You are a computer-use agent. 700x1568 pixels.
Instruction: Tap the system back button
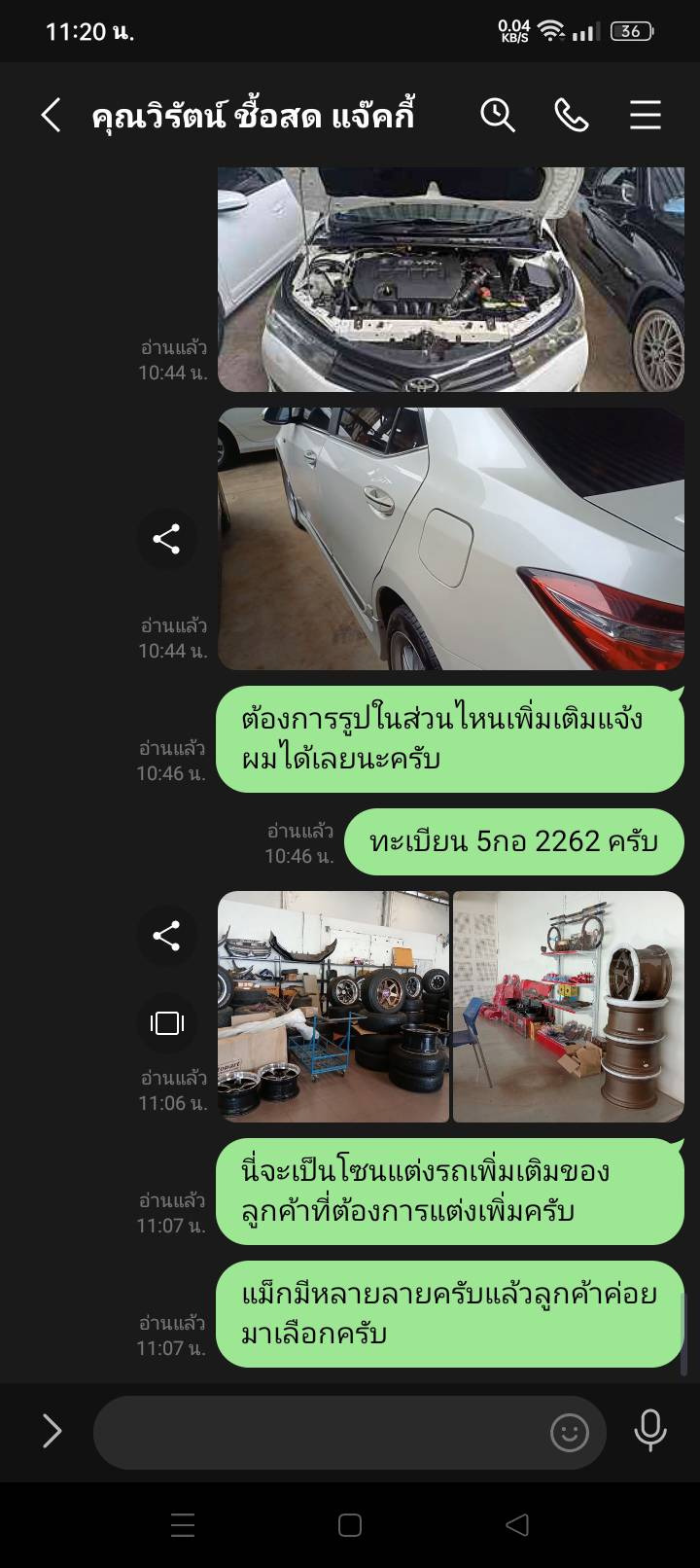tap(517, 1525)
